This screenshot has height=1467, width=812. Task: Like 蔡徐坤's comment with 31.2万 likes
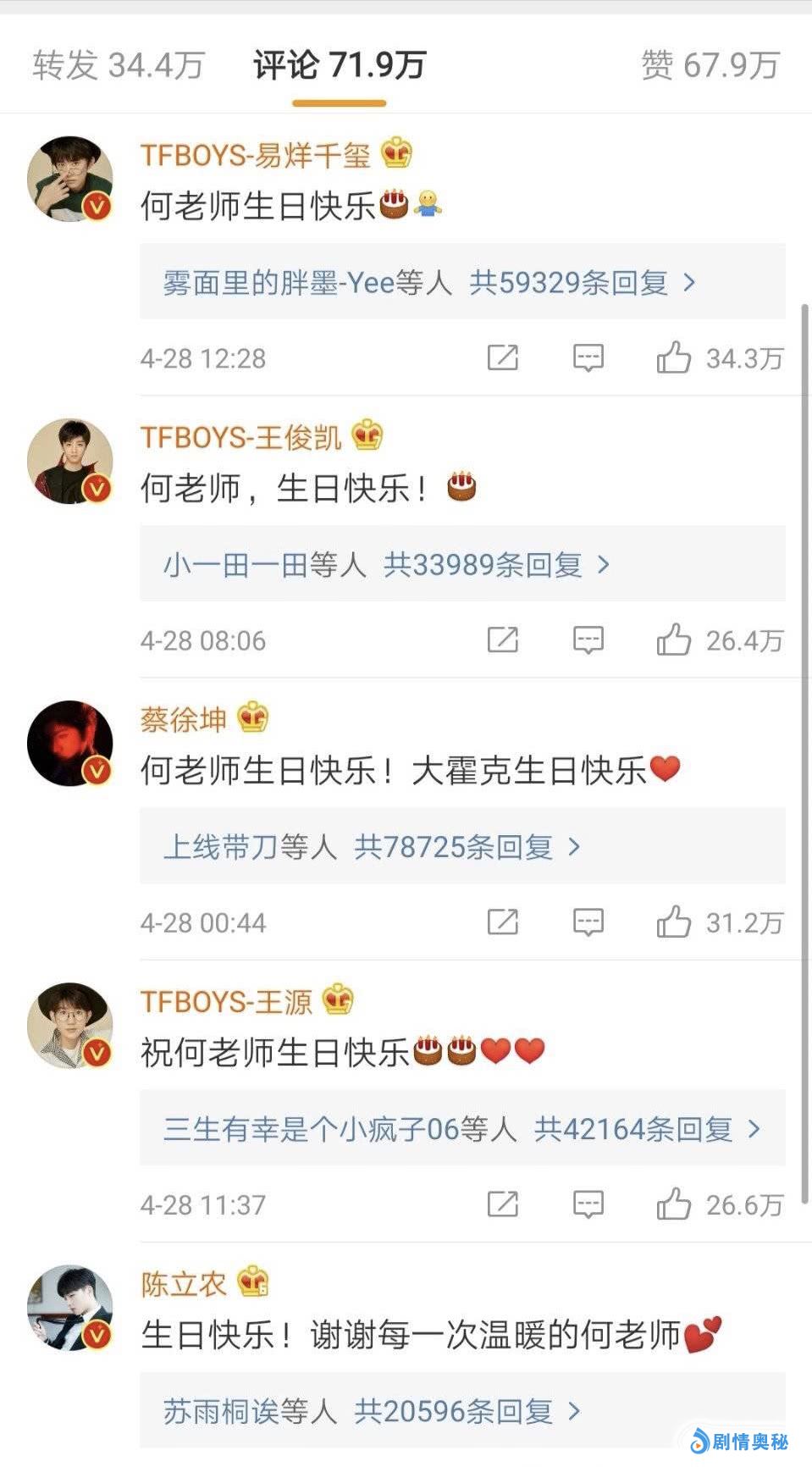674,922
